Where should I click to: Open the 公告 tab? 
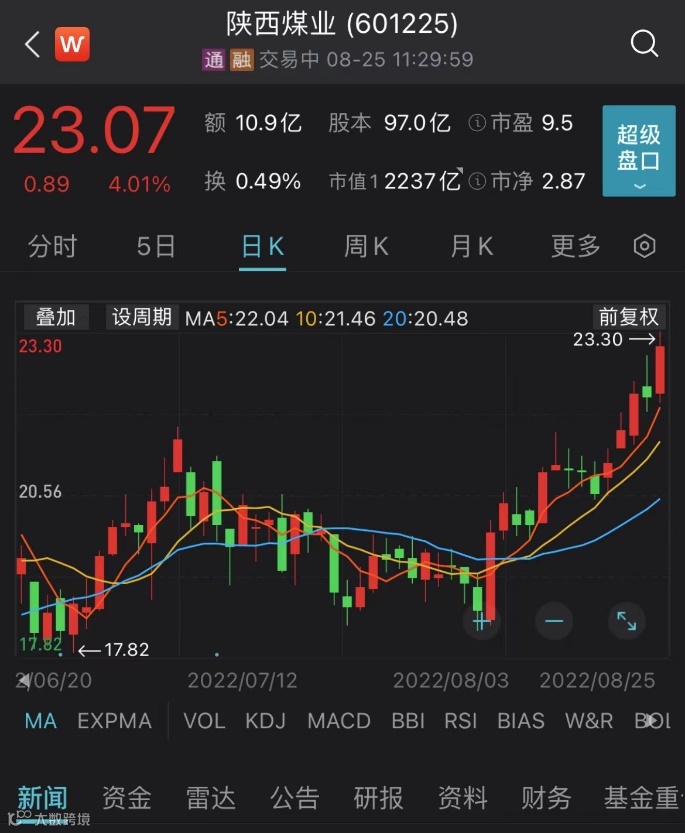coord(295,797)
